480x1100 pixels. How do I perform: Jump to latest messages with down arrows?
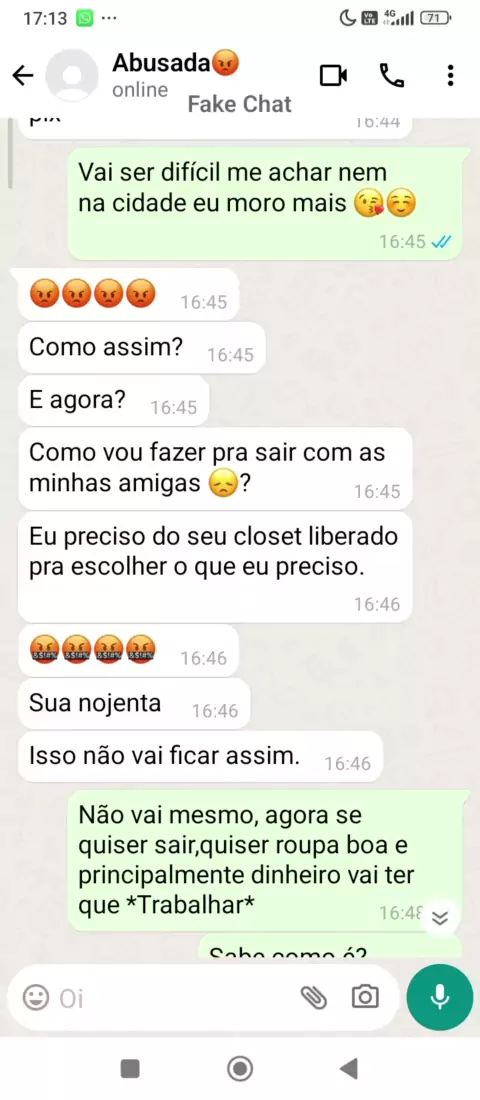(440, 918)
